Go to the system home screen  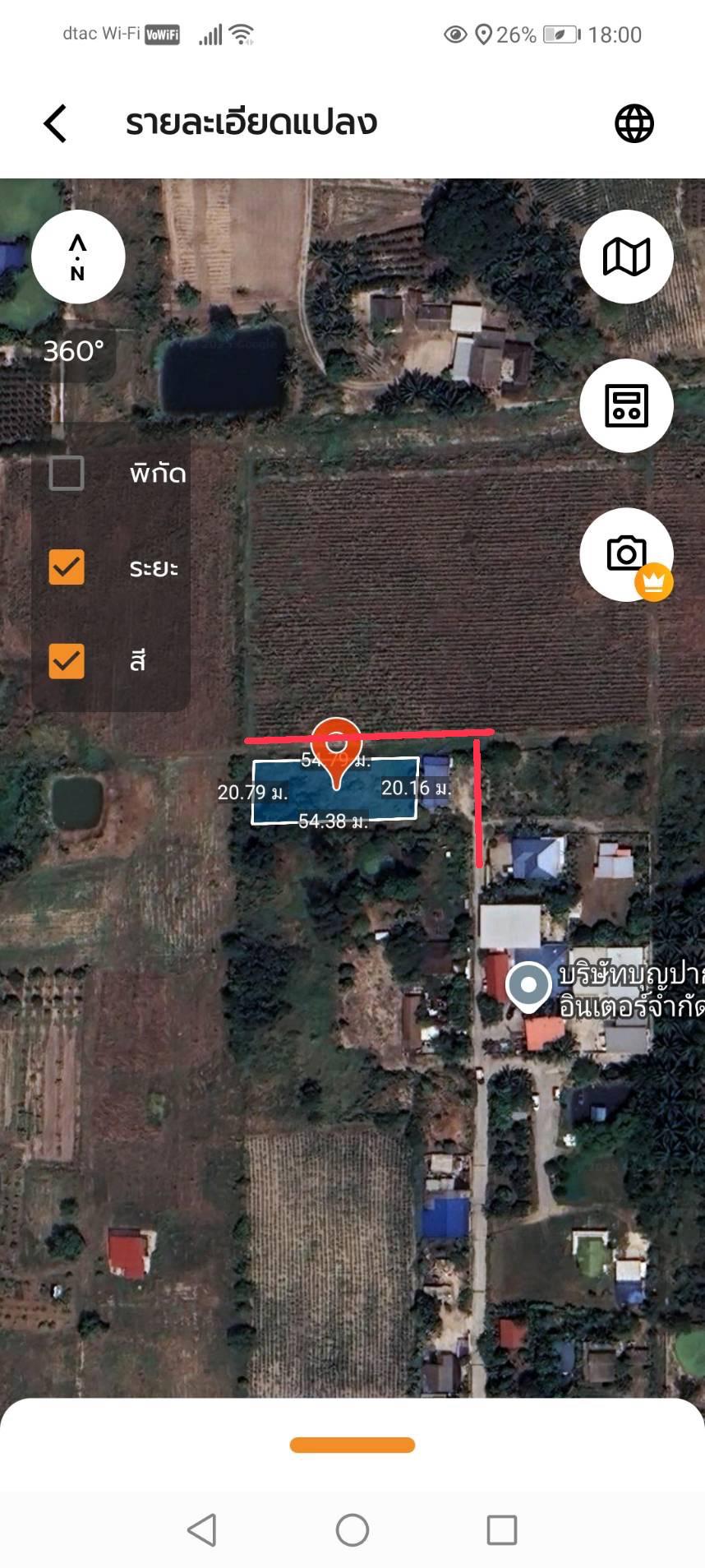(x=352, y=1530)
